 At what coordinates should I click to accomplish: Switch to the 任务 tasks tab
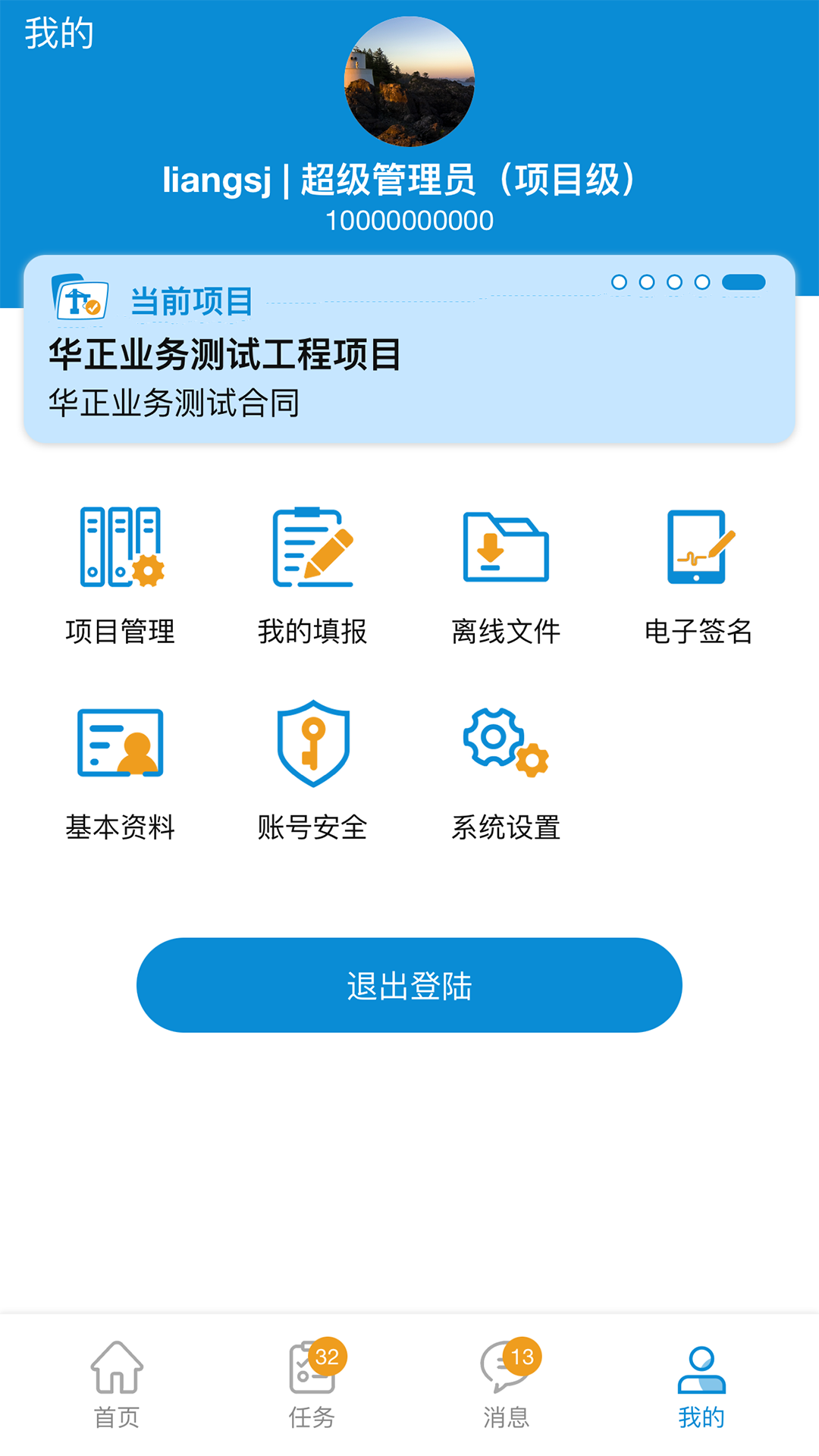click(x=312, y=1385)
